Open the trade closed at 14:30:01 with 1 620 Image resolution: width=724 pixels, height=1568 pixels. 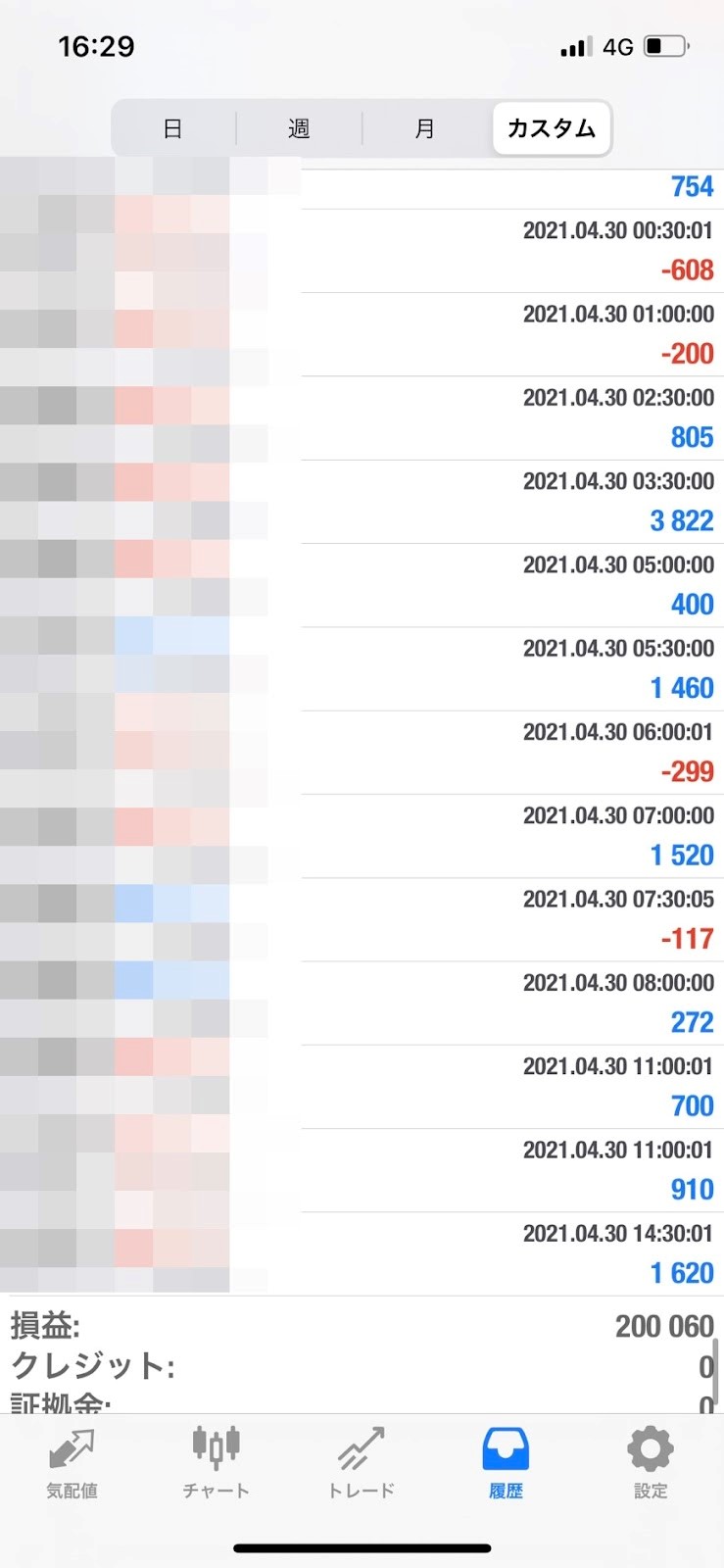click(362, 1254)
